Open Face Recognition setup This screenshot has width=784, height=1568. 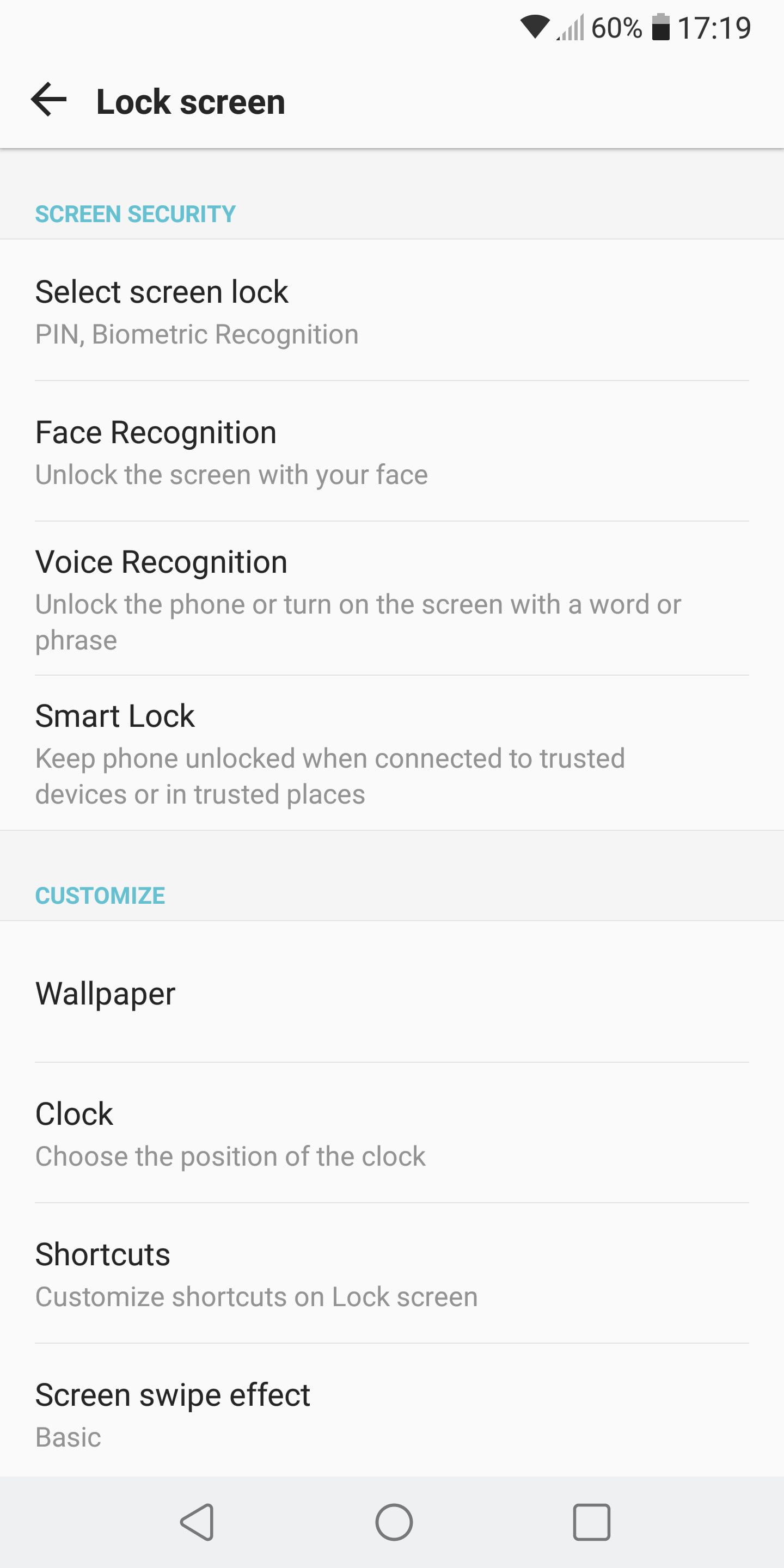[x=392, y=452]
